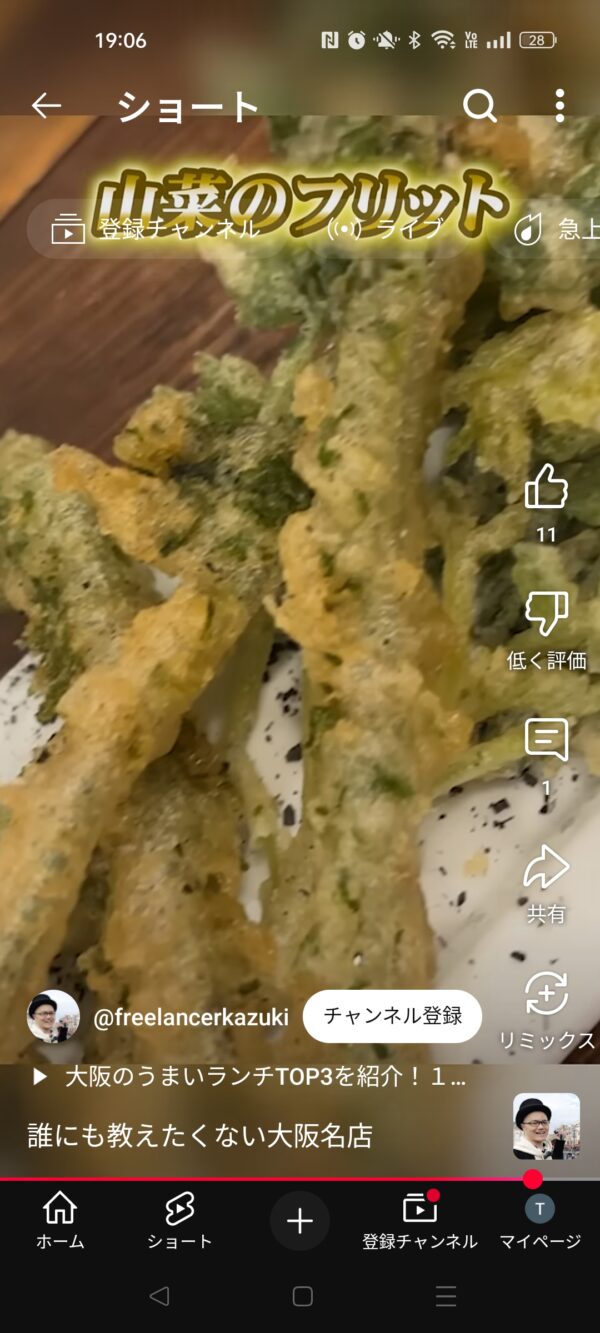600x1333 pixels.
Task: Remix this Short with リミックス
Action: pyautogui.click(x=546, y=996)
